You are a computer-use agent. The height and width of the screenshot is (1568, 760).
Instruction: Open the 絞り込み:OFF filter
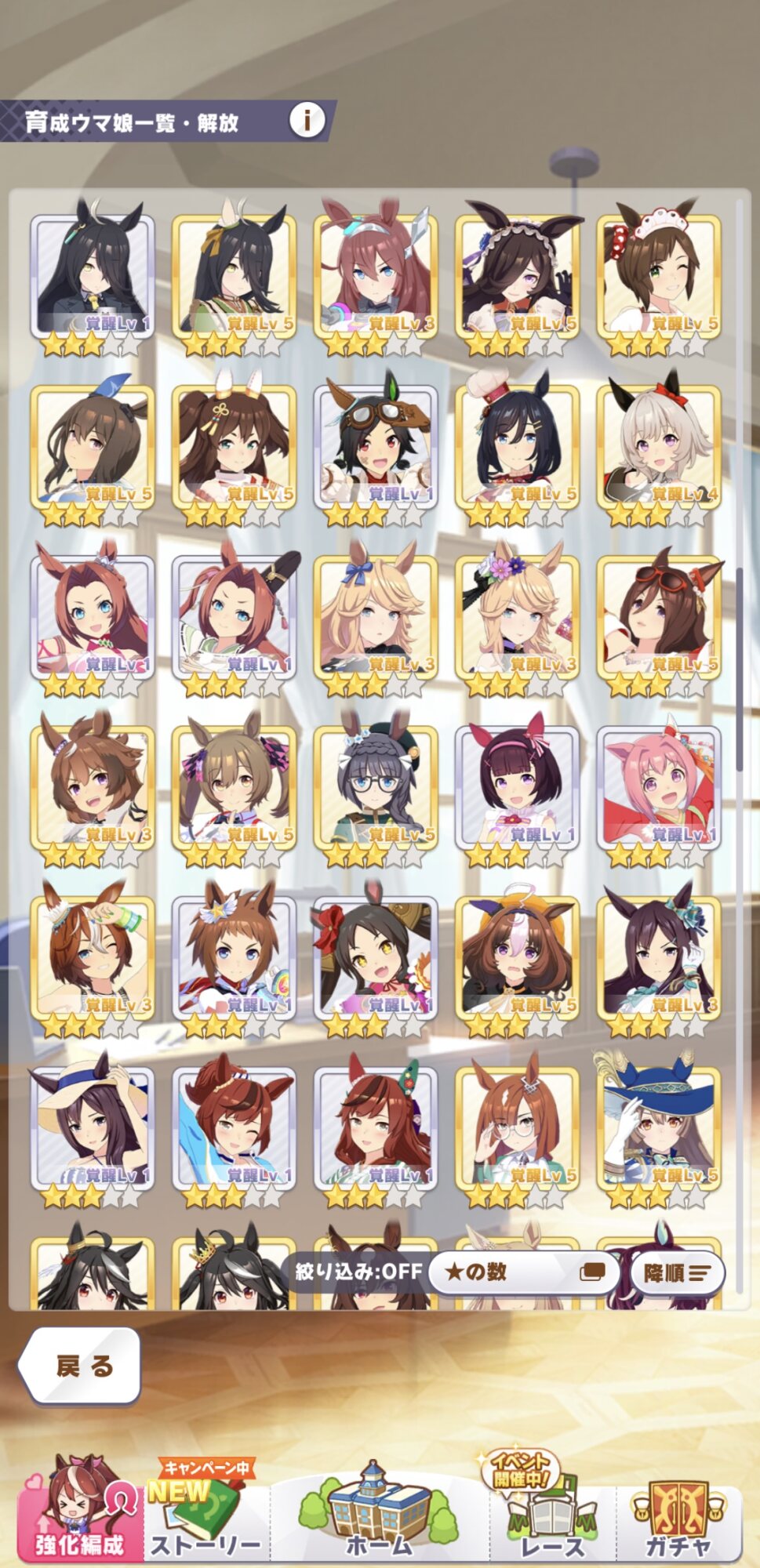coord(358,1271)
